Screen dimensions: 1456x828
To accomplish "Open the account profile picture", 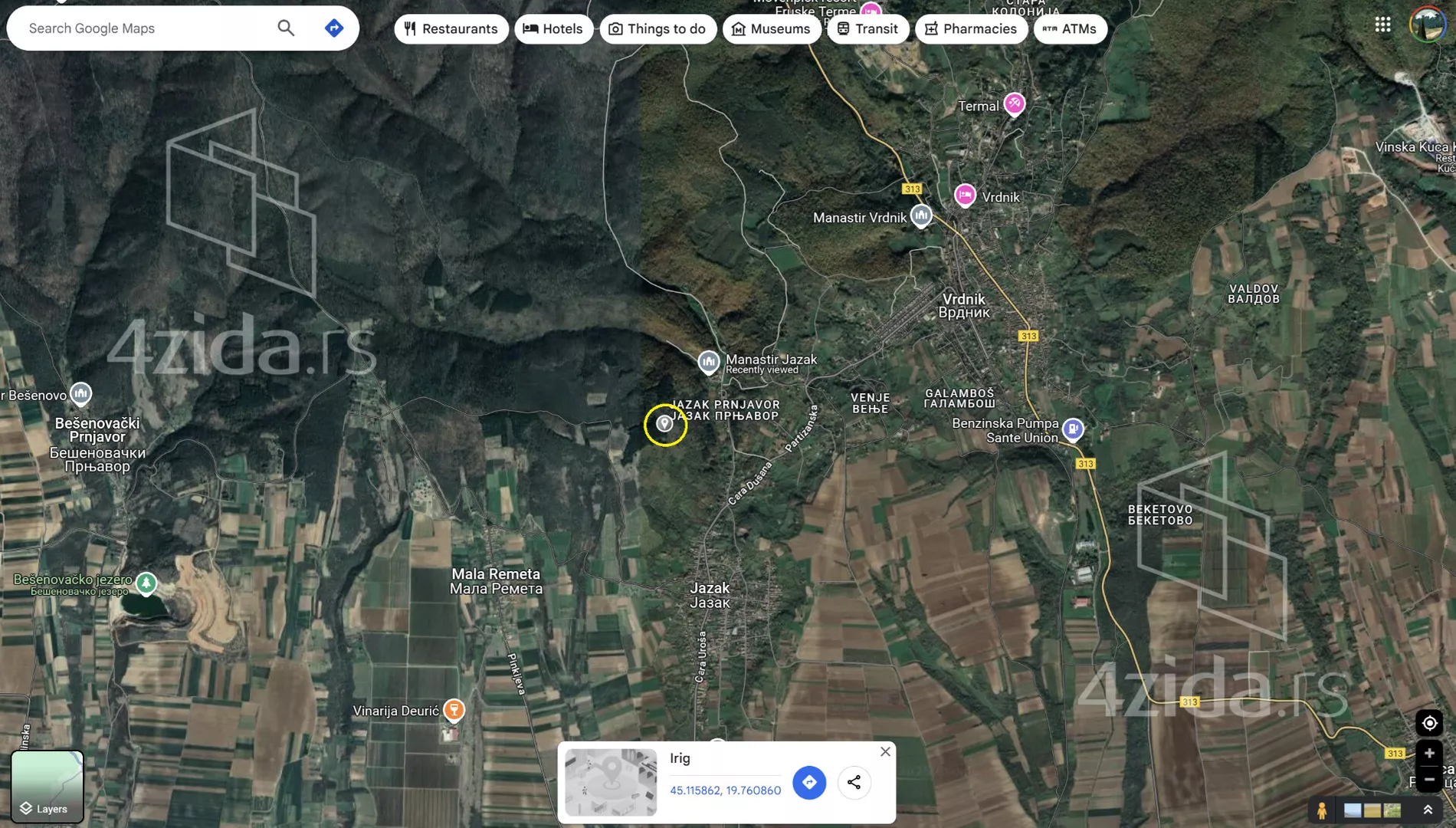I will [1426, 25].
